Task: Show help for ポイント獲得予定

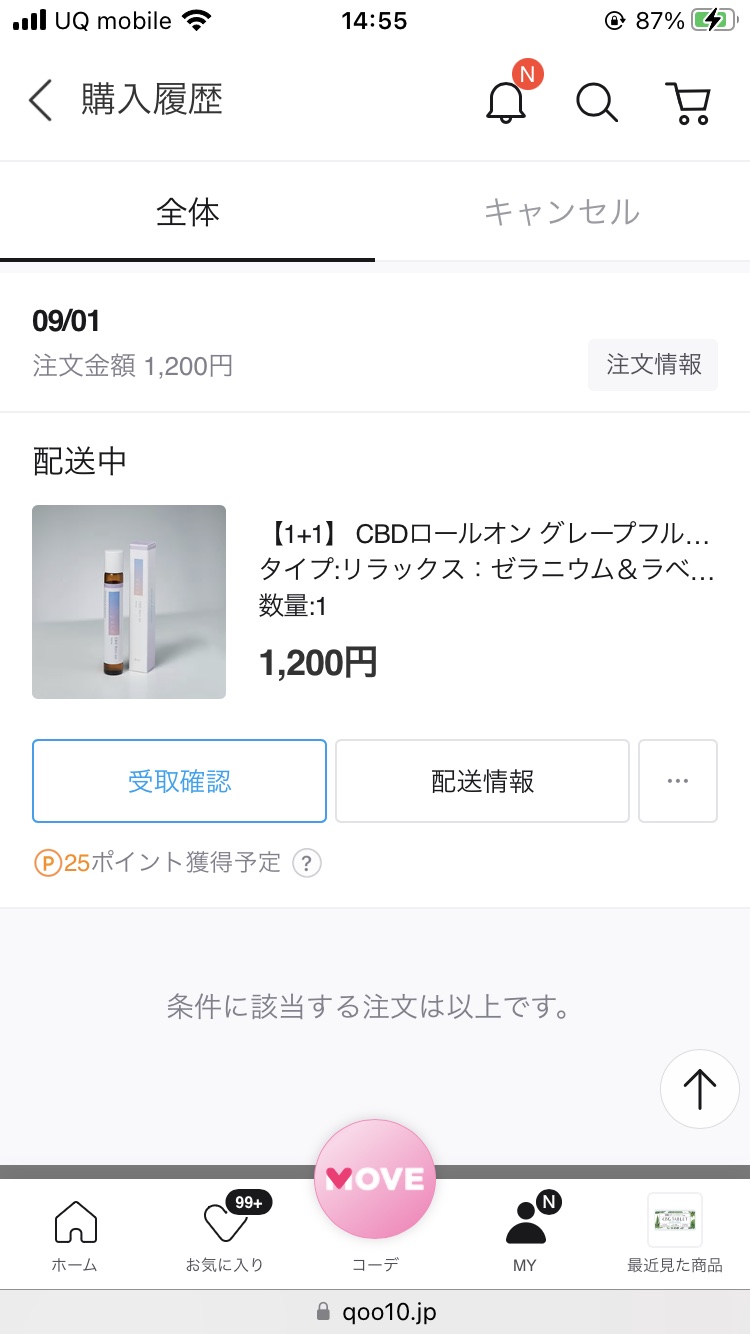Action: click(x=307, y=863)
